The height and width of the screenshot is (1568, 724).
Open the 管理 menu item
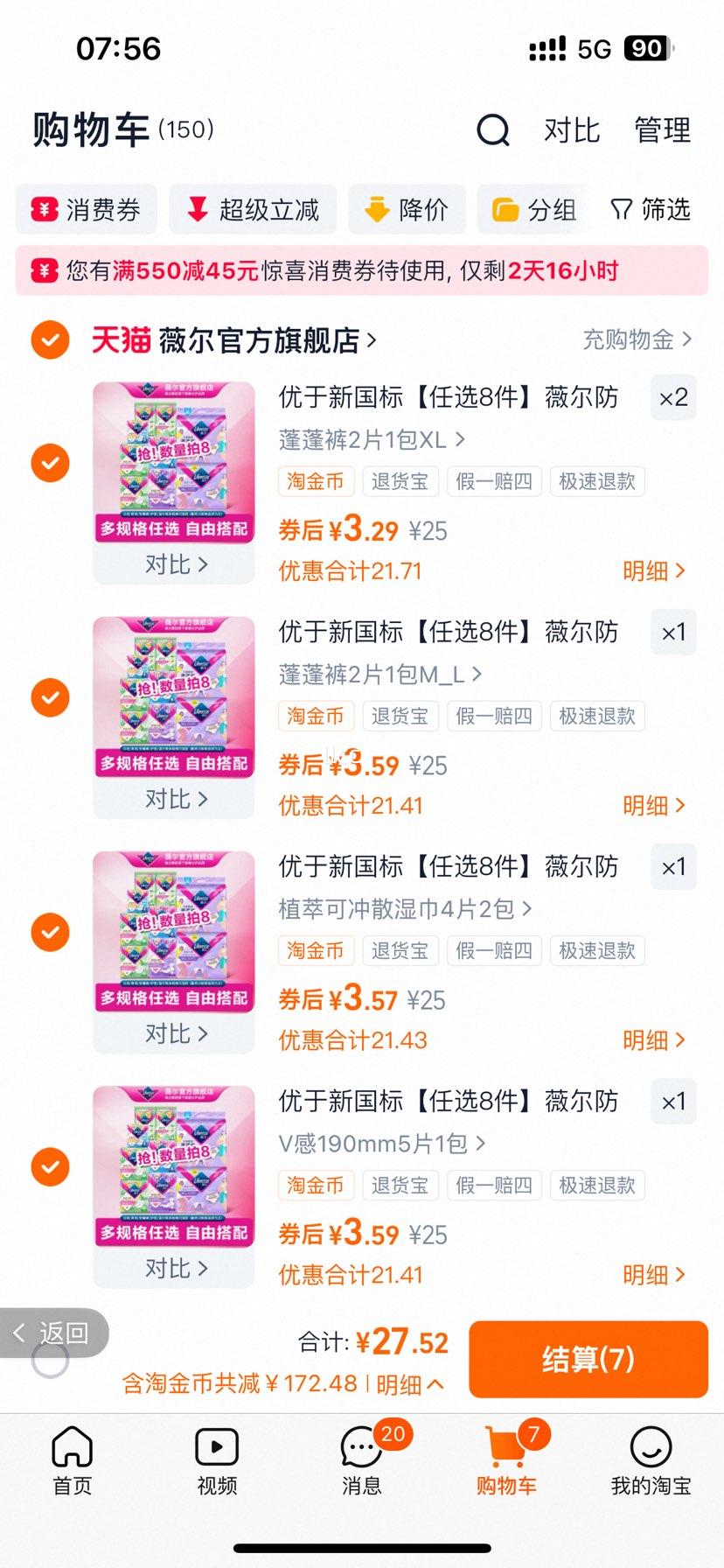coord(663,129)
